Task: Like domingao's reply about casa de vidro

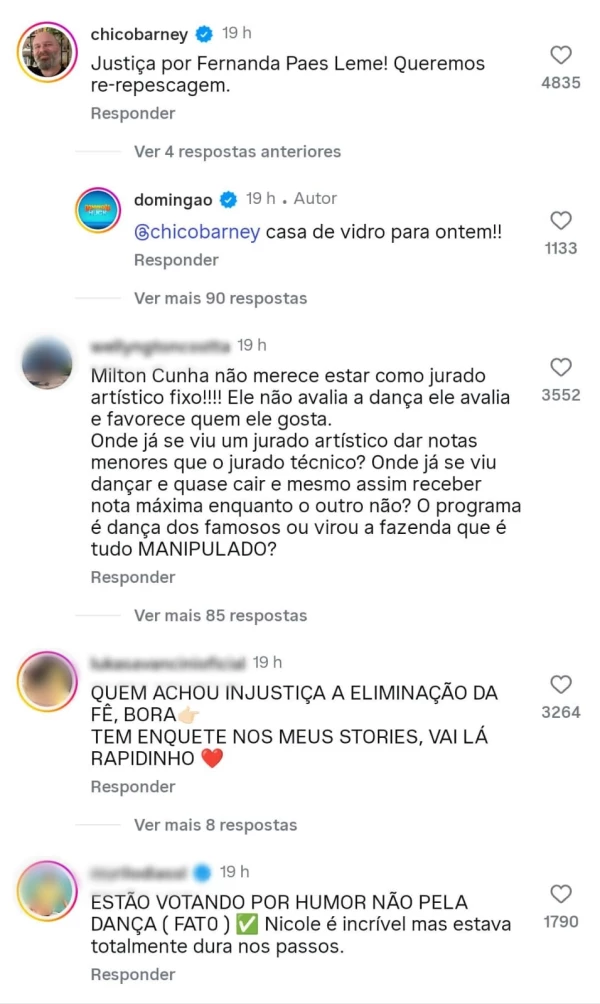Action: pos(561,221)
